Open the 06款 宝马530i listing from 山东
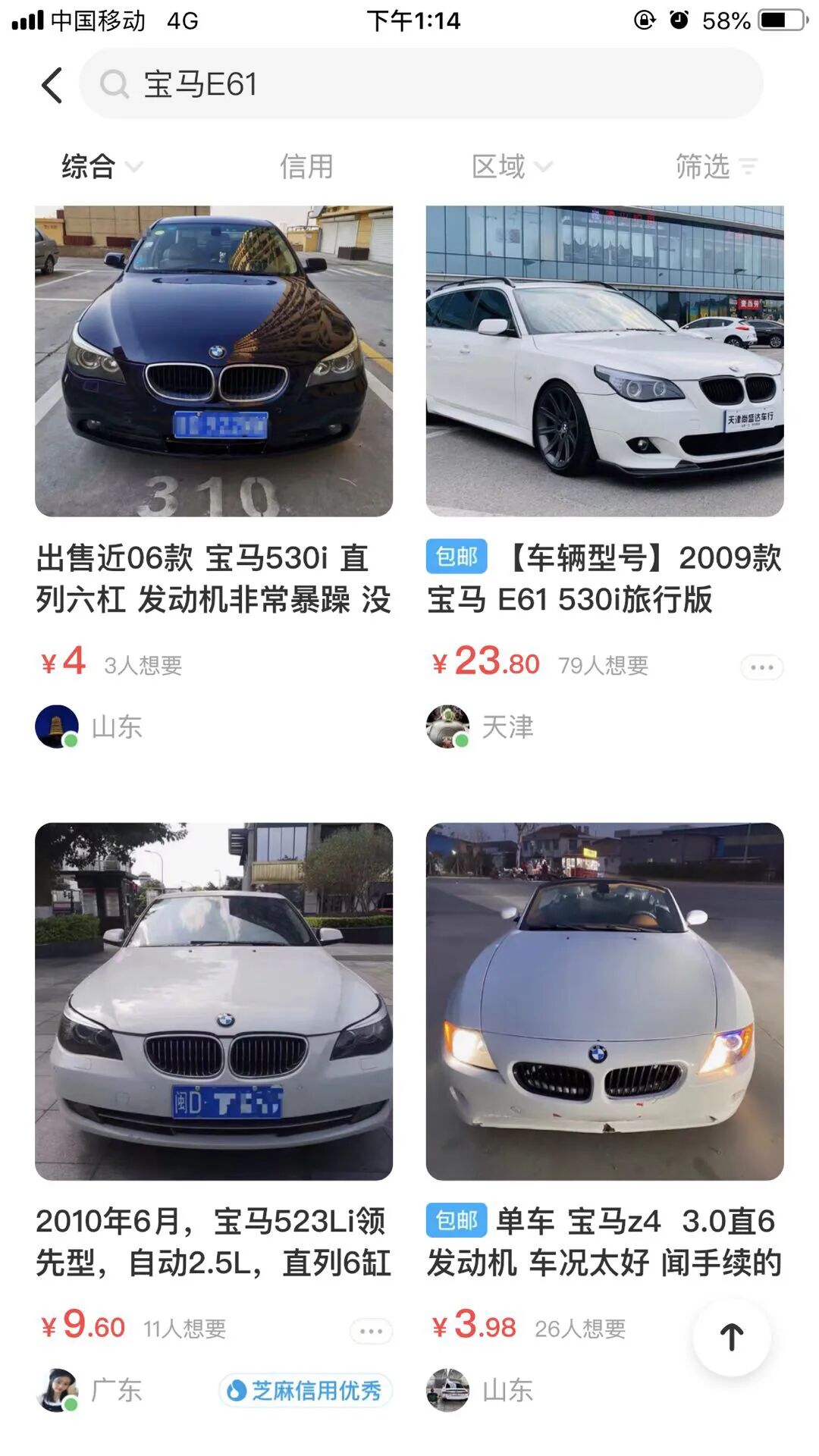 214,362
